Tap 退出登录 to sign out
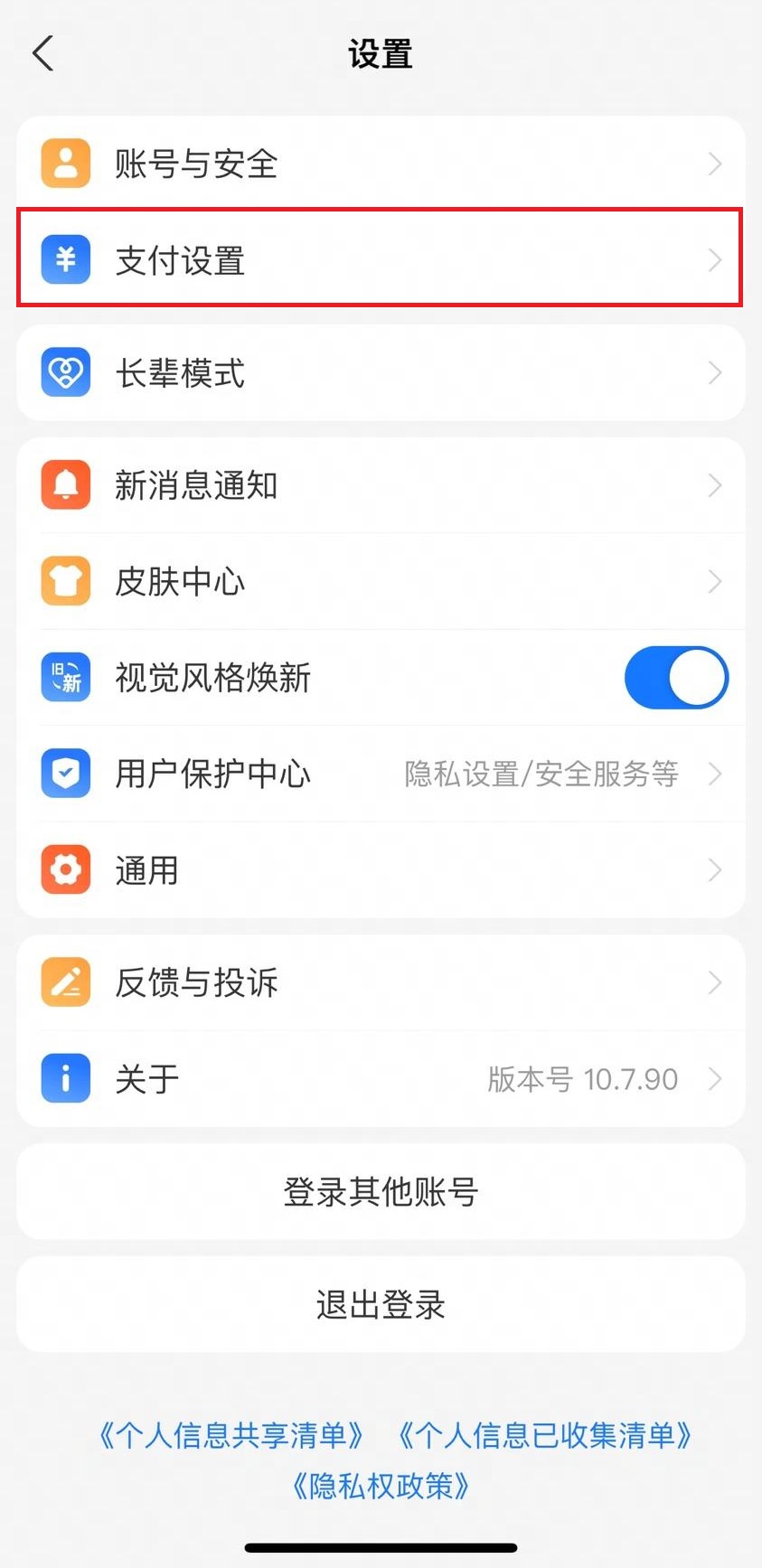Image resolution: width=762 pixels, height=1568 pixels. point(380,1304)
